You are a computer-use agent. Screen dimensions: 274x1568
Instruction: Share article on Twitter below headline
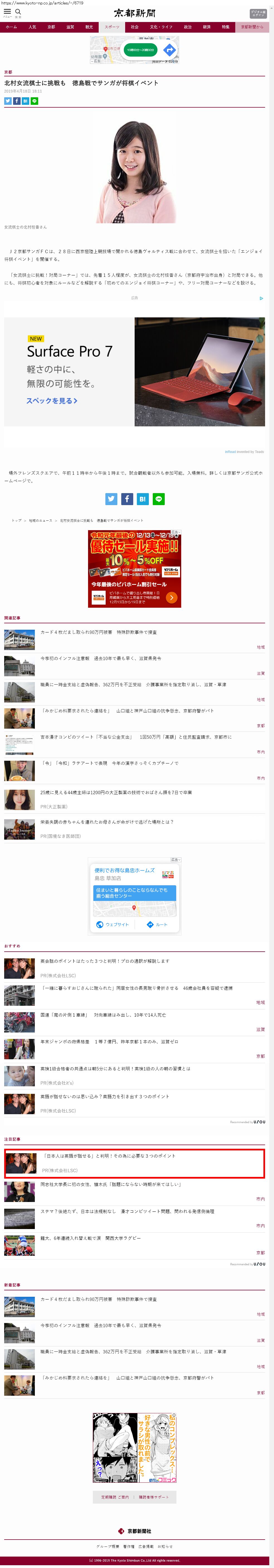(x=8, y=101)
